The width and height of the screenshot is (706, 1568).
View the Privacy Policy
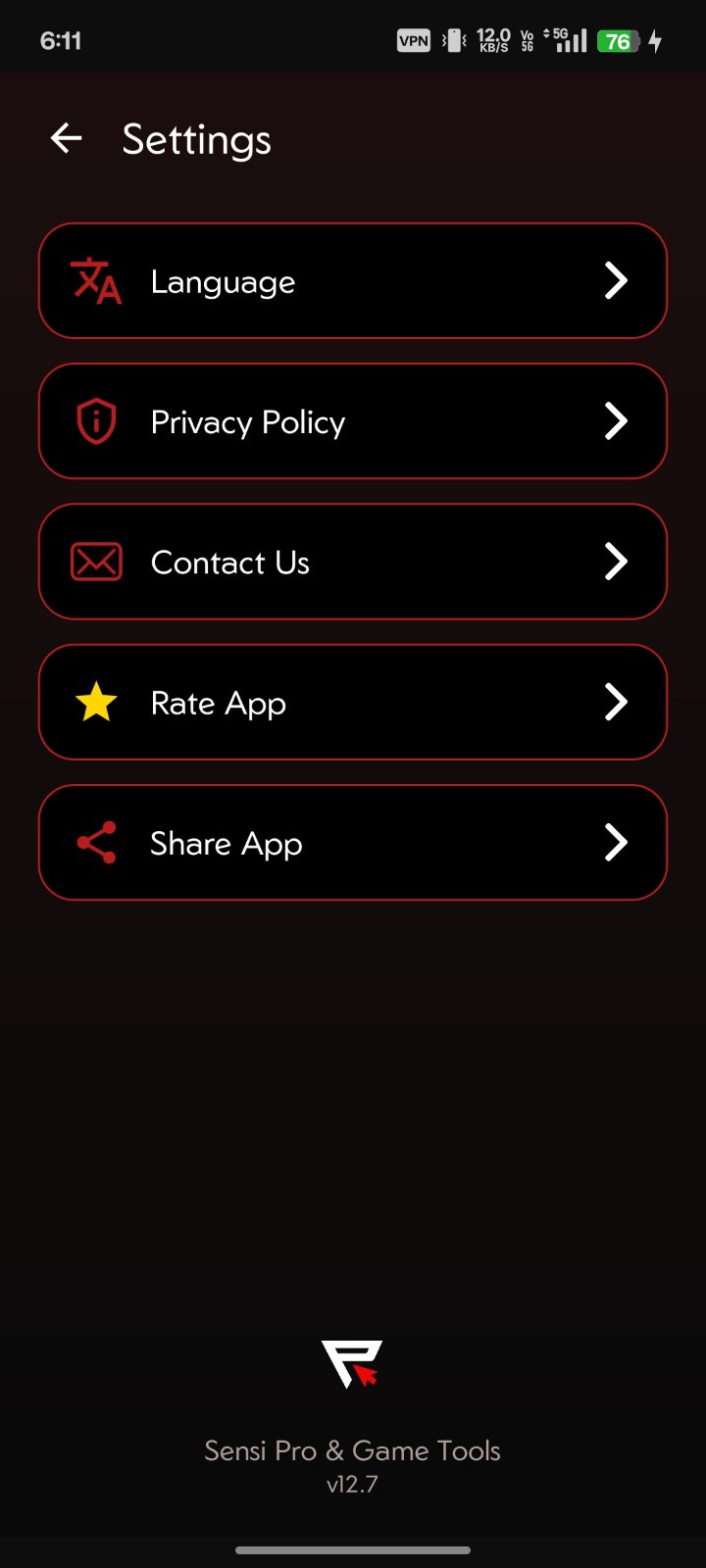(x=353, y=421)
